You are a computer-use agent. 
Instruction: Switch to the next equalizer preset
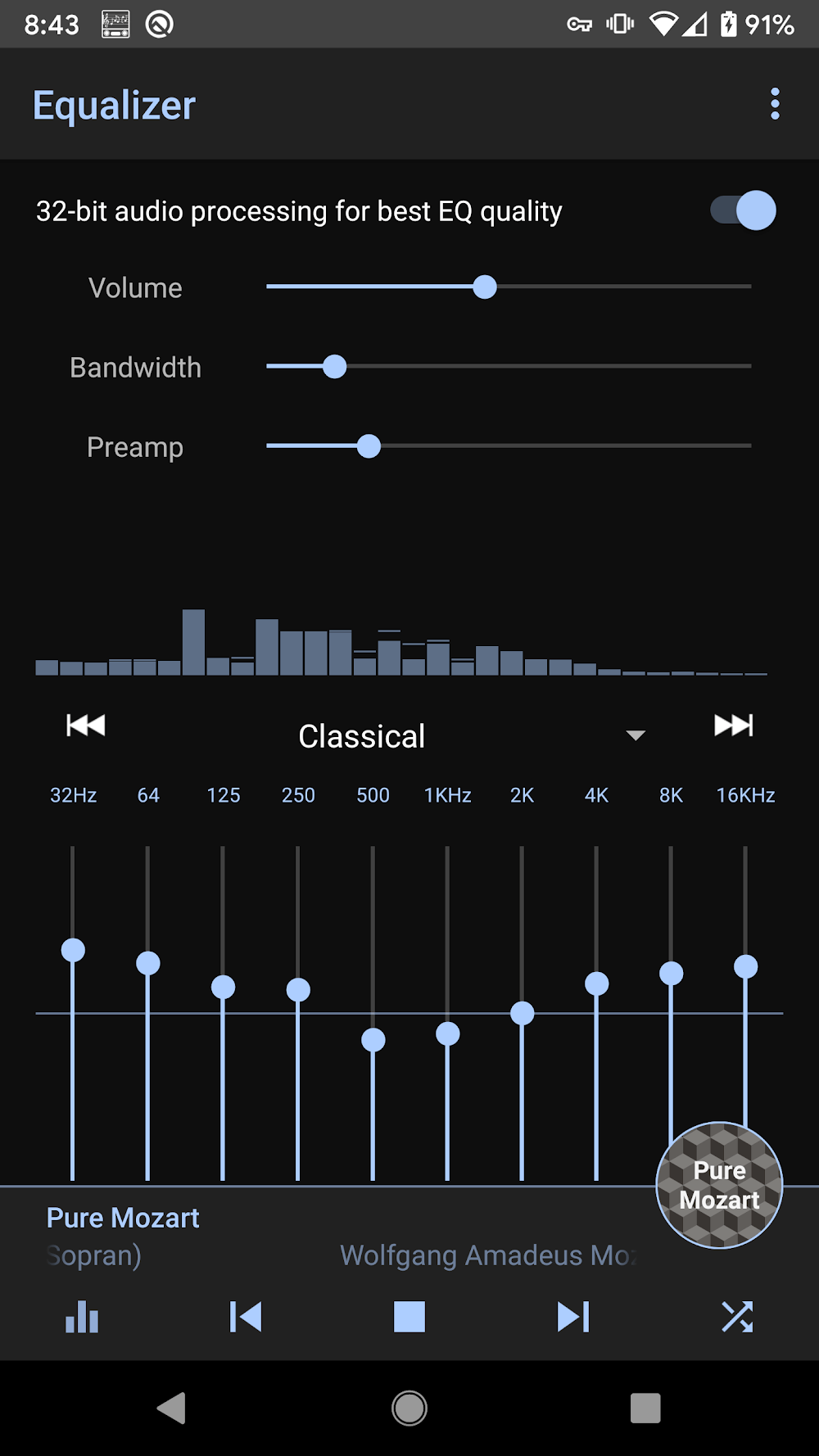click(731, 725)
